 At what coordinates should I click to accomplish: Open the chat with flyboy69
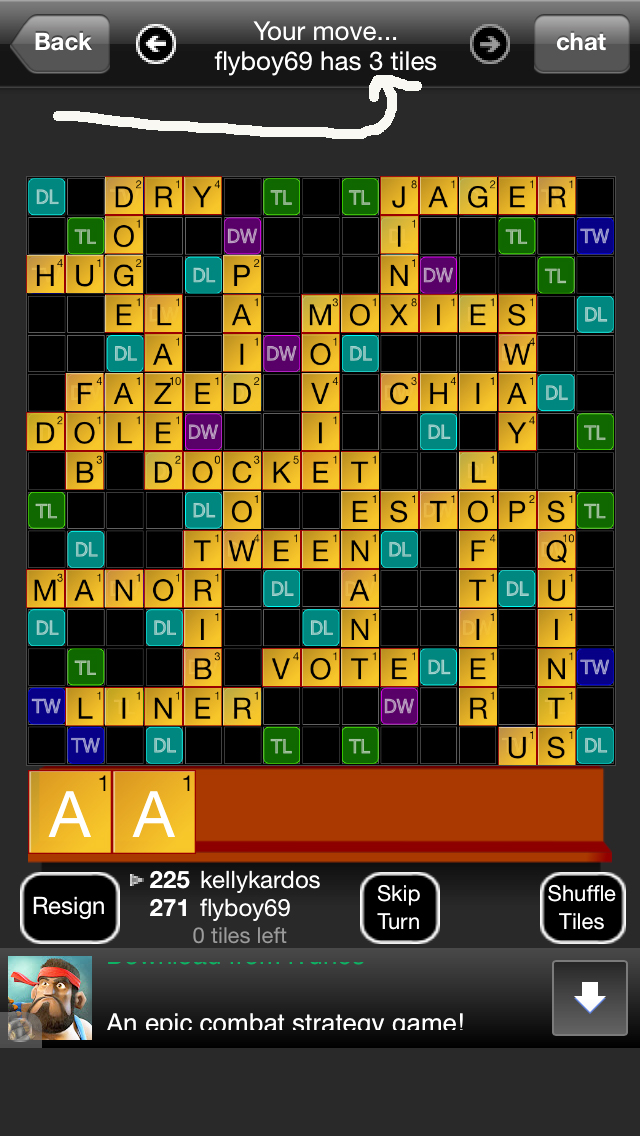click(580, 43)
